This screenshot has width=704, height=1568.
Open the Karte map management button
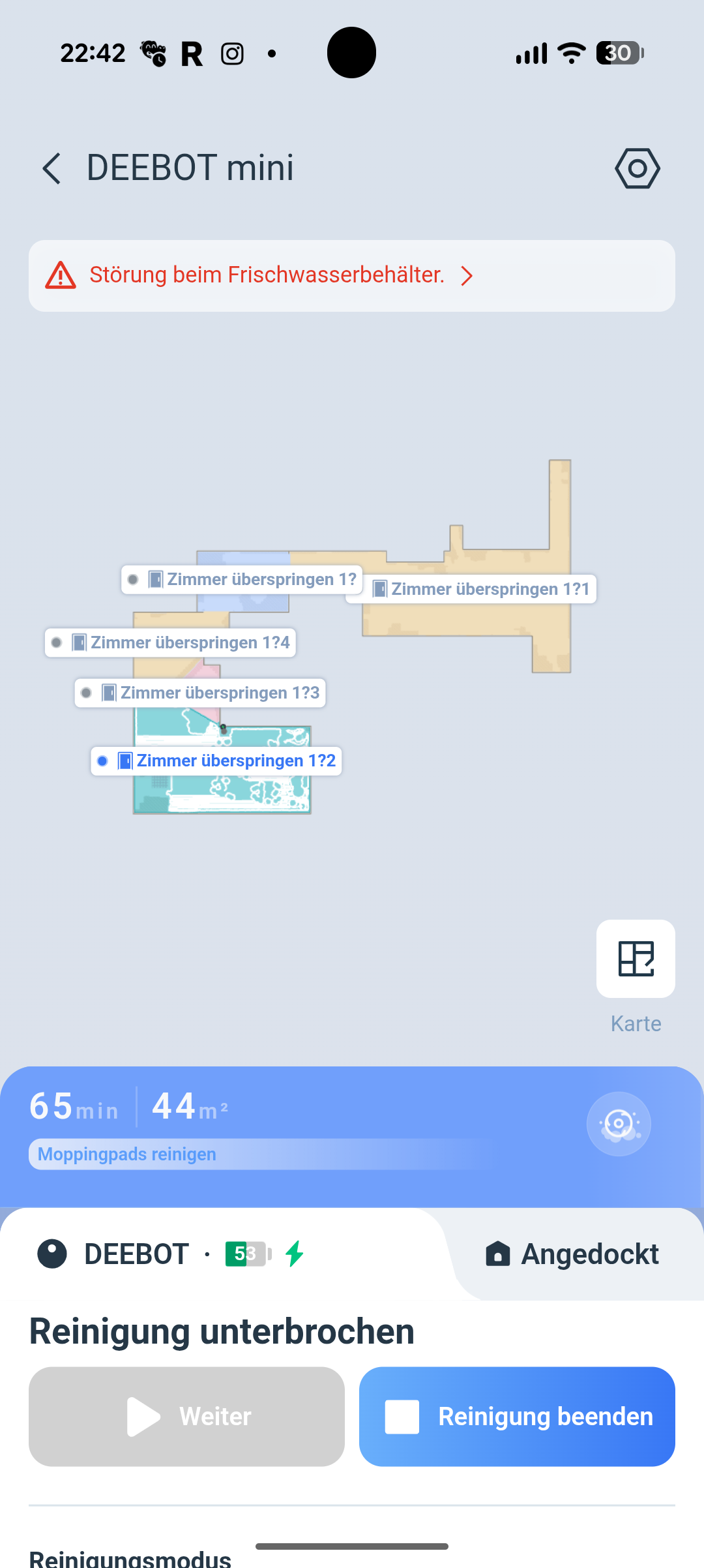coord(636,958)
